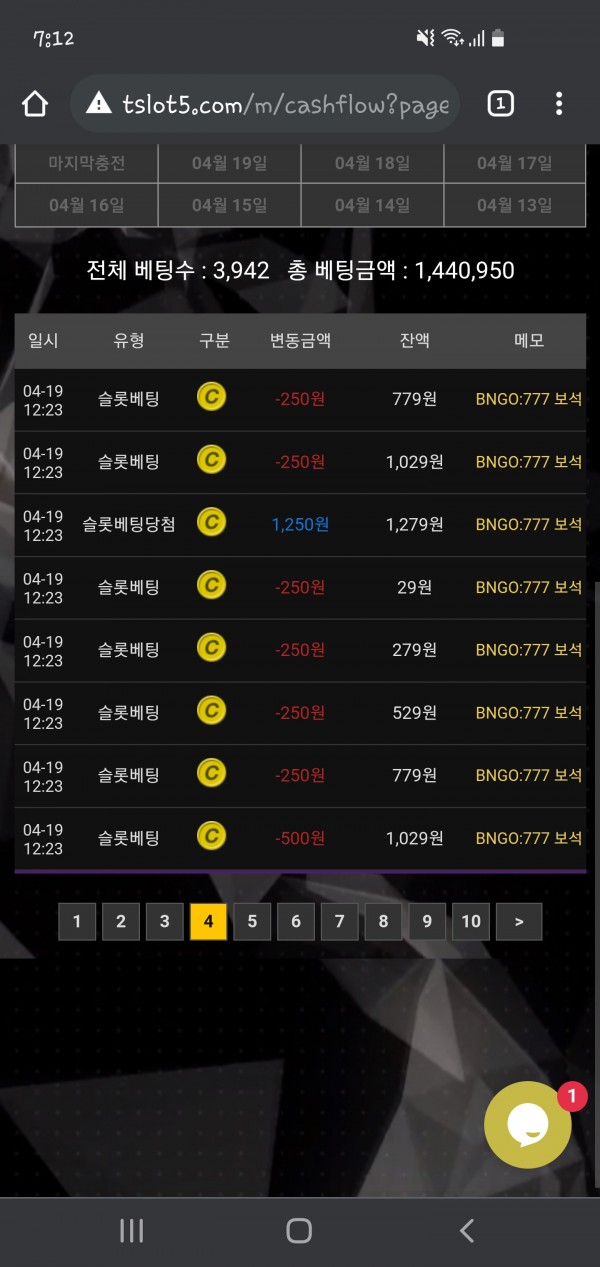
Task: Filter cashflow by 04월 18일
Action: click(x=372, y=163)
